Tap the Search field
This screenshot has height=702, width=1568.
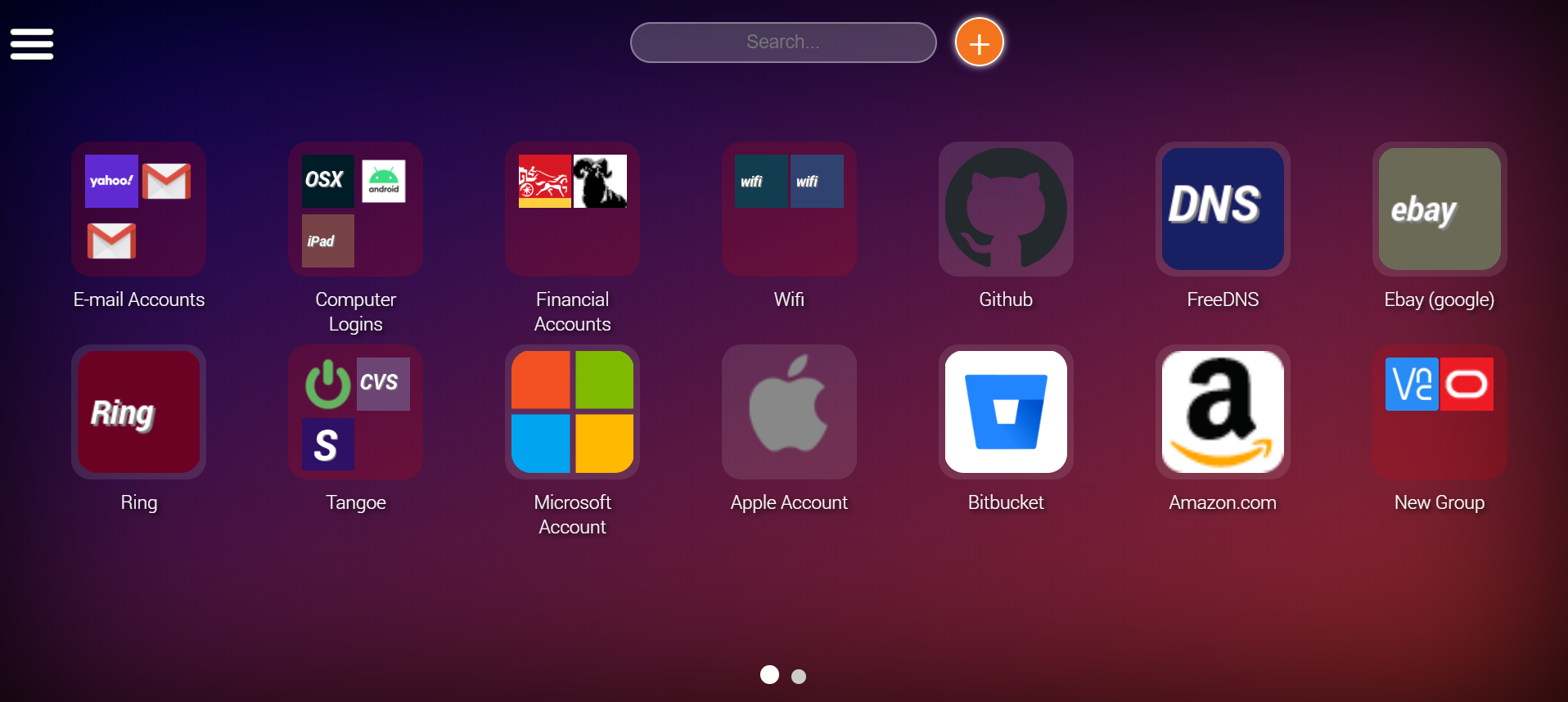(x=782, y=43)
